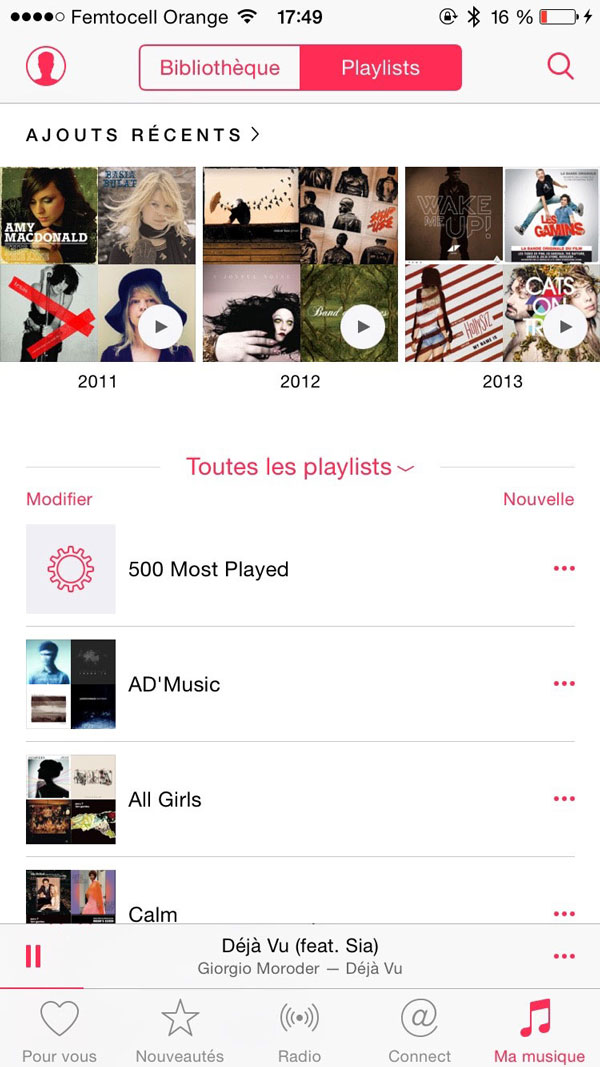Open the search magnifier
The image size is (600, 1067).
click(561, 67)
